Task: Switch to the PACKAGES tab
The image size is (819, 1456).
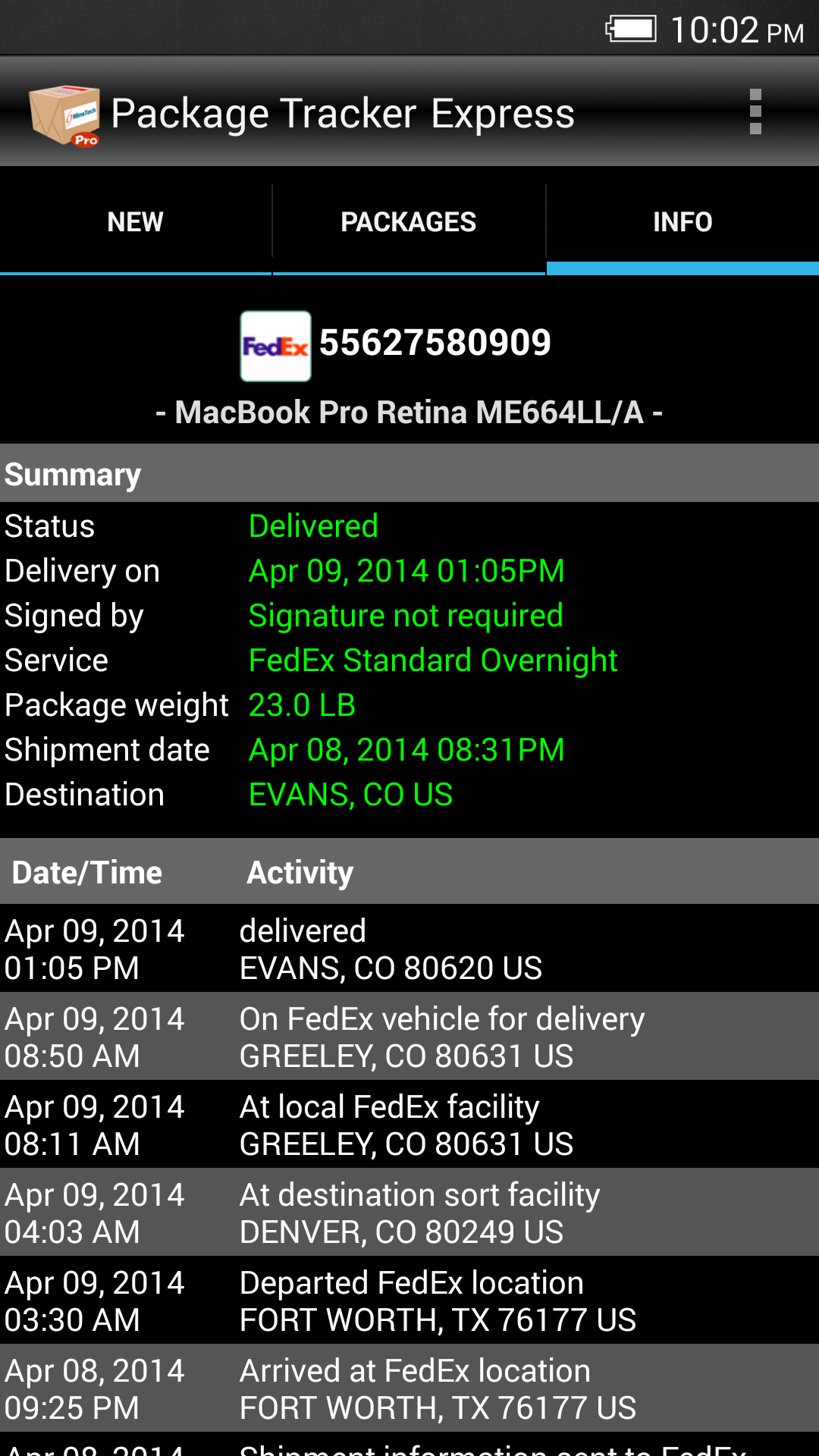Action: [x=409, y=221]
